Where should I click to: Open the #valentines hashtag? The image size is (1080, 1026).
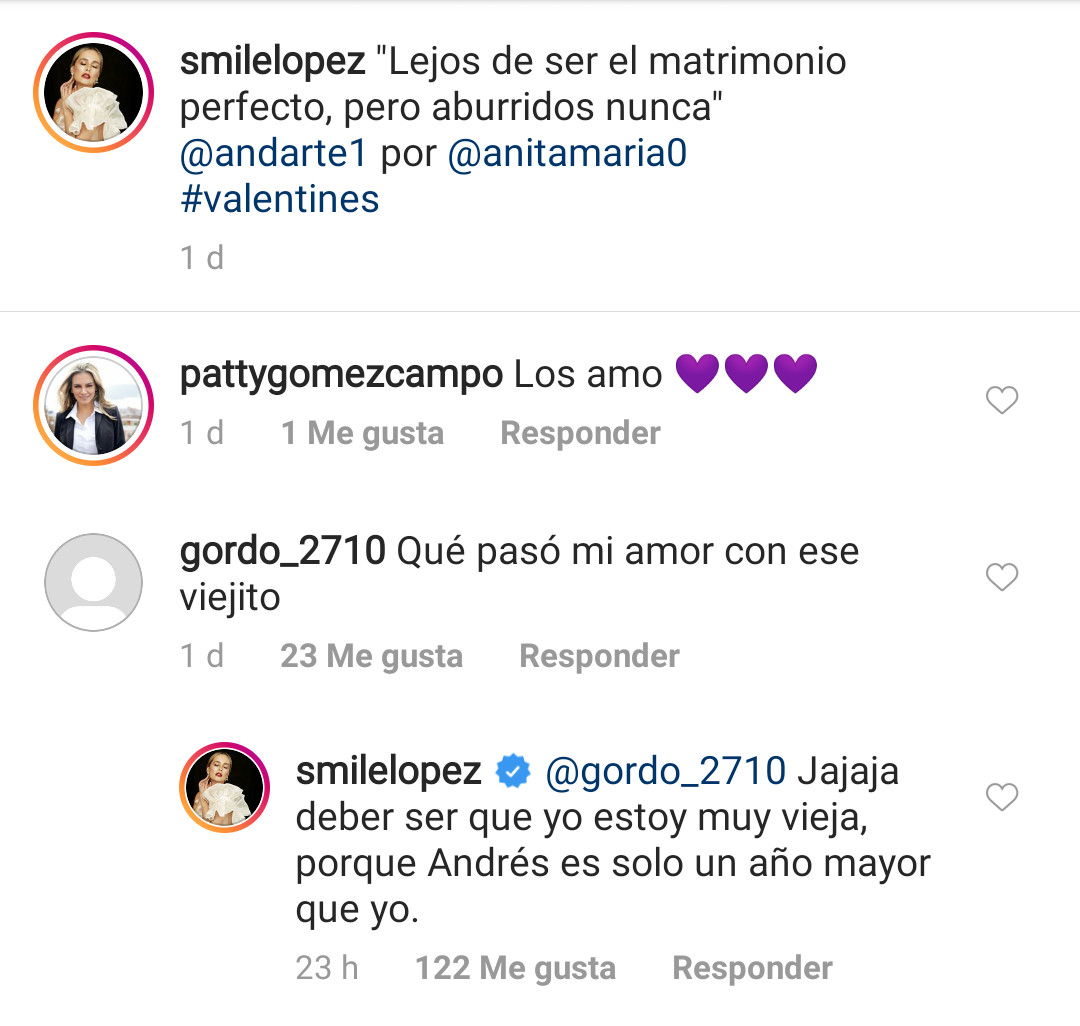click(x=279, y=198)
